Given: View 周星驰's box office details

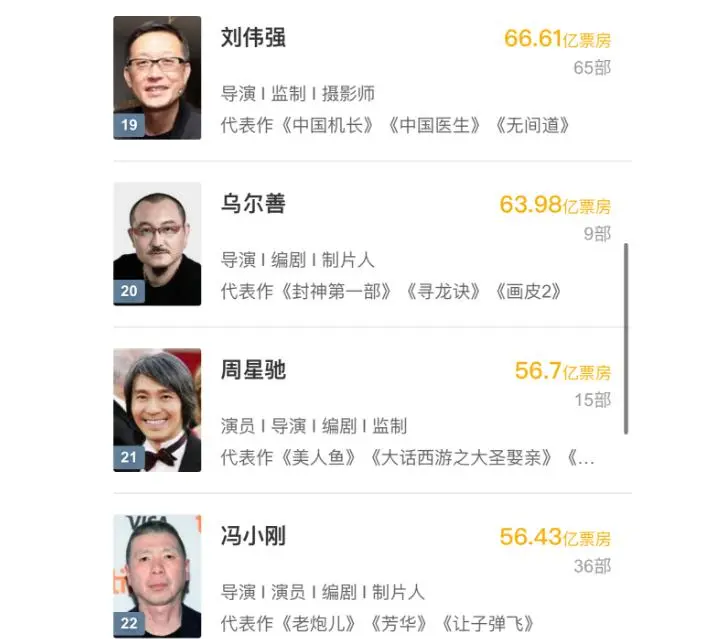Looking at the screenshot, I should tap(562, 371).
